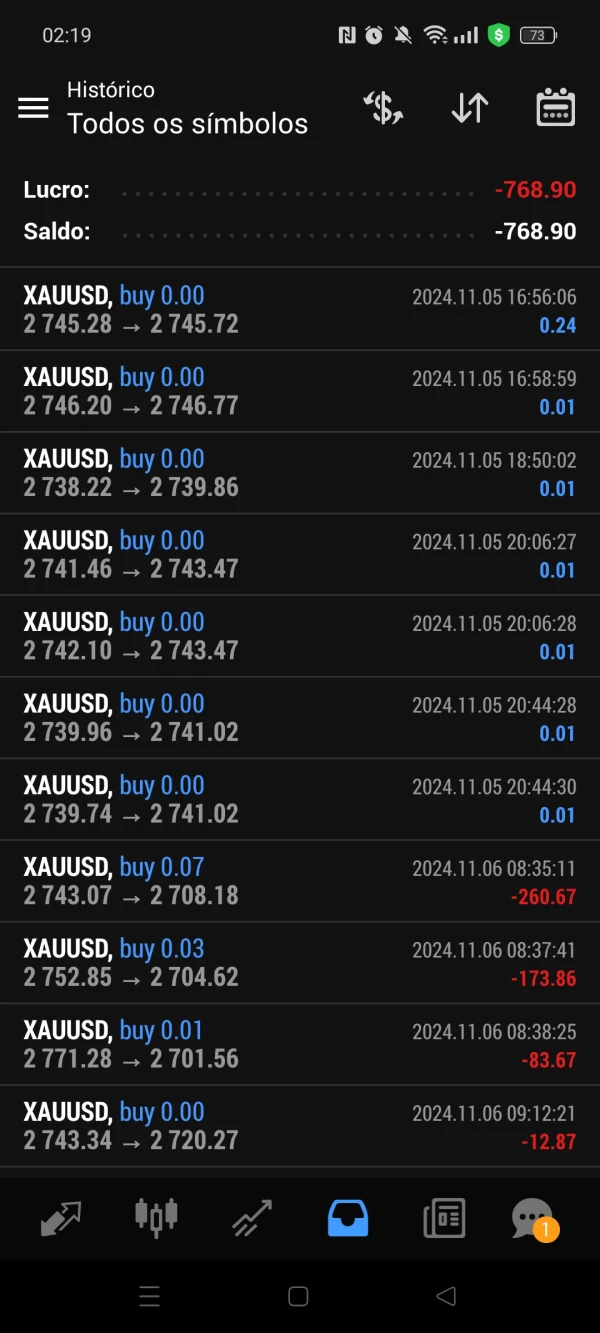Open the symbol filter currency icon
This screenshot has width=600, height=1333.
click(x=383, y=108)
